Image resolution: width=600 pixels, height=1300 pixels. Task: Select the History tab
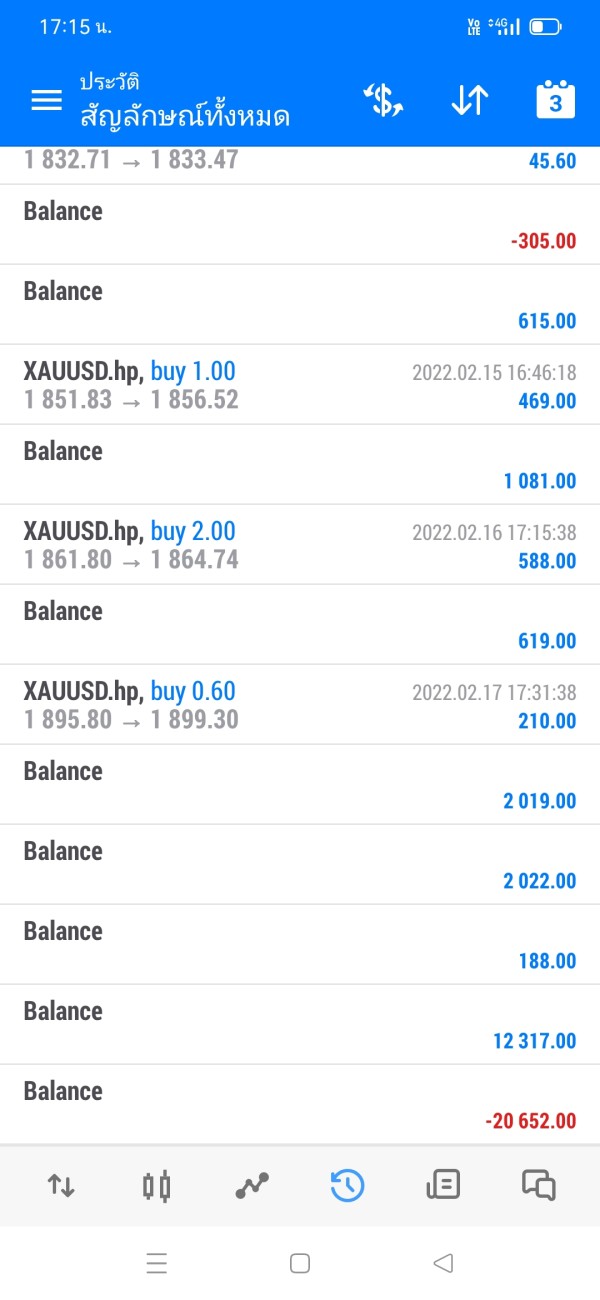(x=347, y=1186)
